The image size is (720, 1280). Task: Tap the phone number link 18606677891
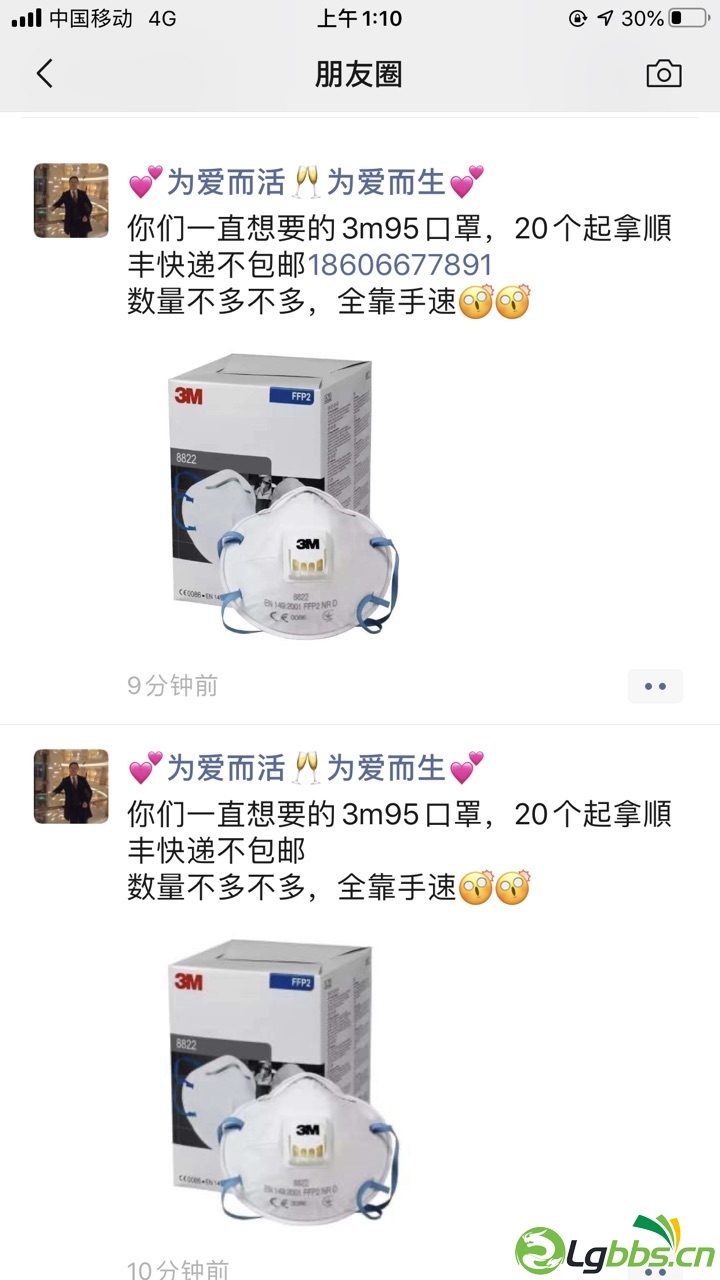tap(400, 265)
